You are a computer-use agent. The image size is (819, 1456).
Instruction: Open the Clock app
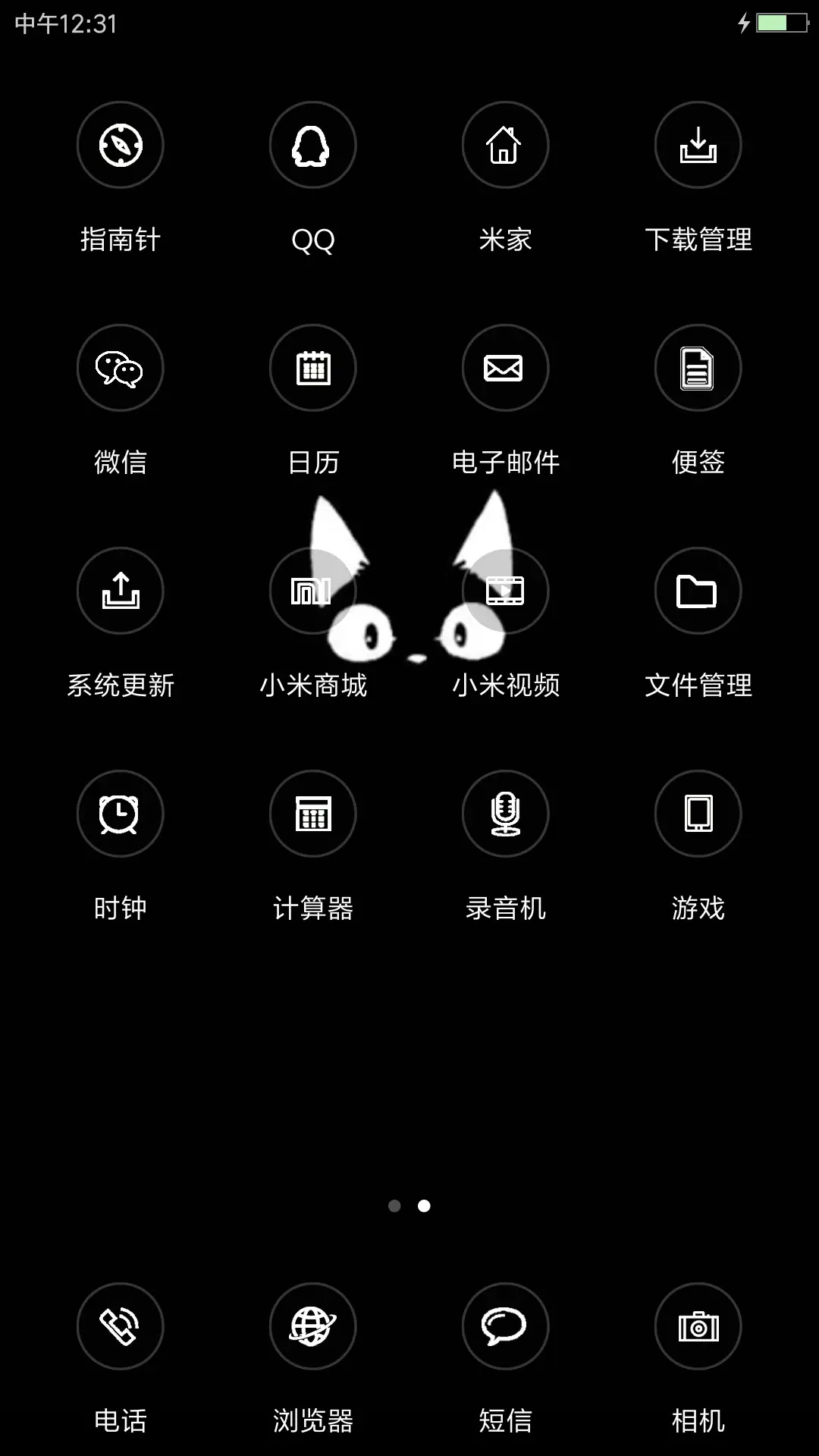(x=120, y=812)
